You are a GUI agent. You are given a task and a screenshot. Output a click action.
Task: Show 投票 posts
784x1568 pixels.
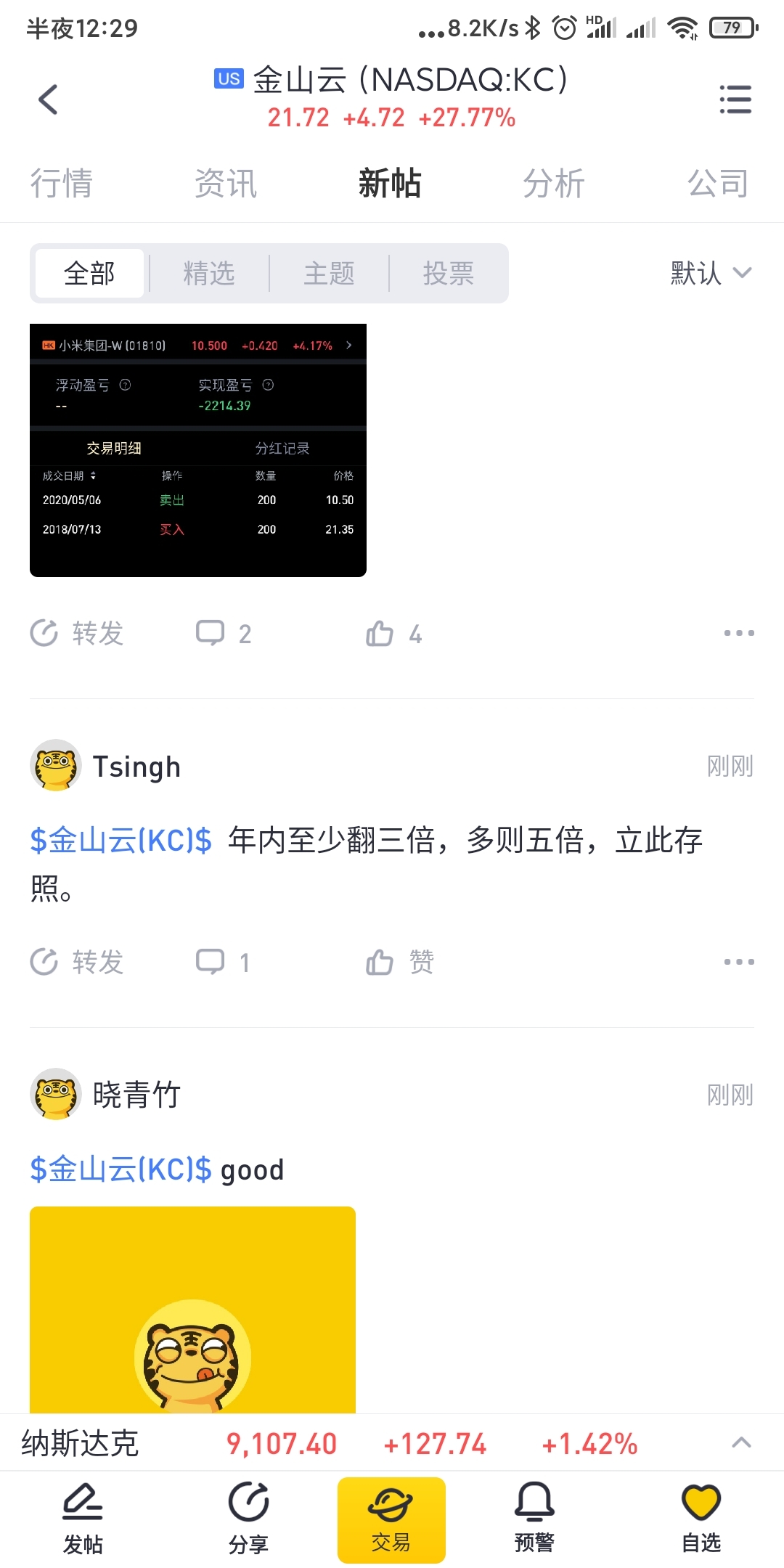tap(449, 274)
